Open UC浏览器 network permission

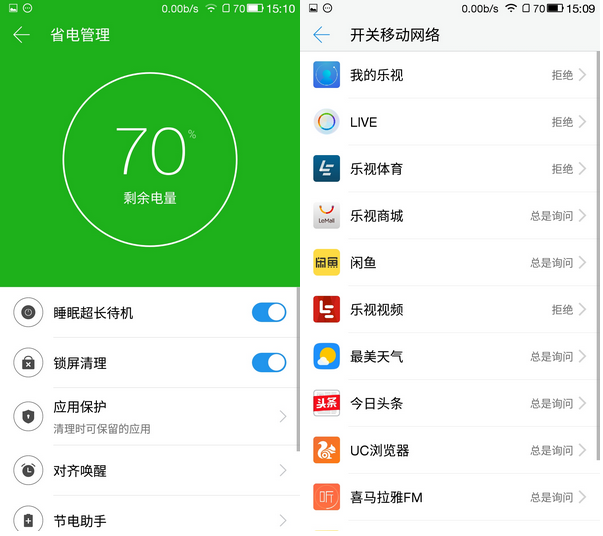[x=450, y=450]
